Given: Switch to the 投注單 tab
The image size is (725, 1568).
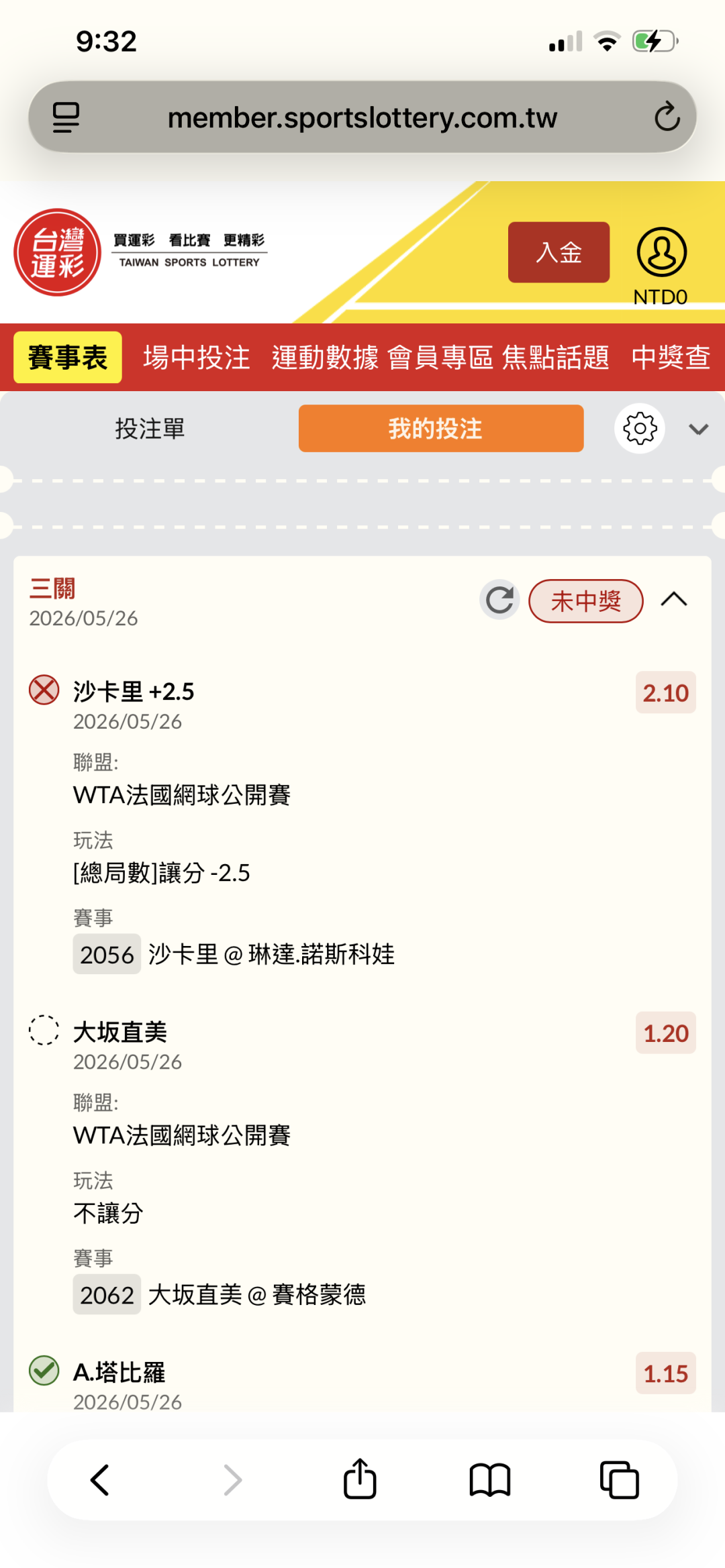Looking at the screenshot, I should [150, 428].
